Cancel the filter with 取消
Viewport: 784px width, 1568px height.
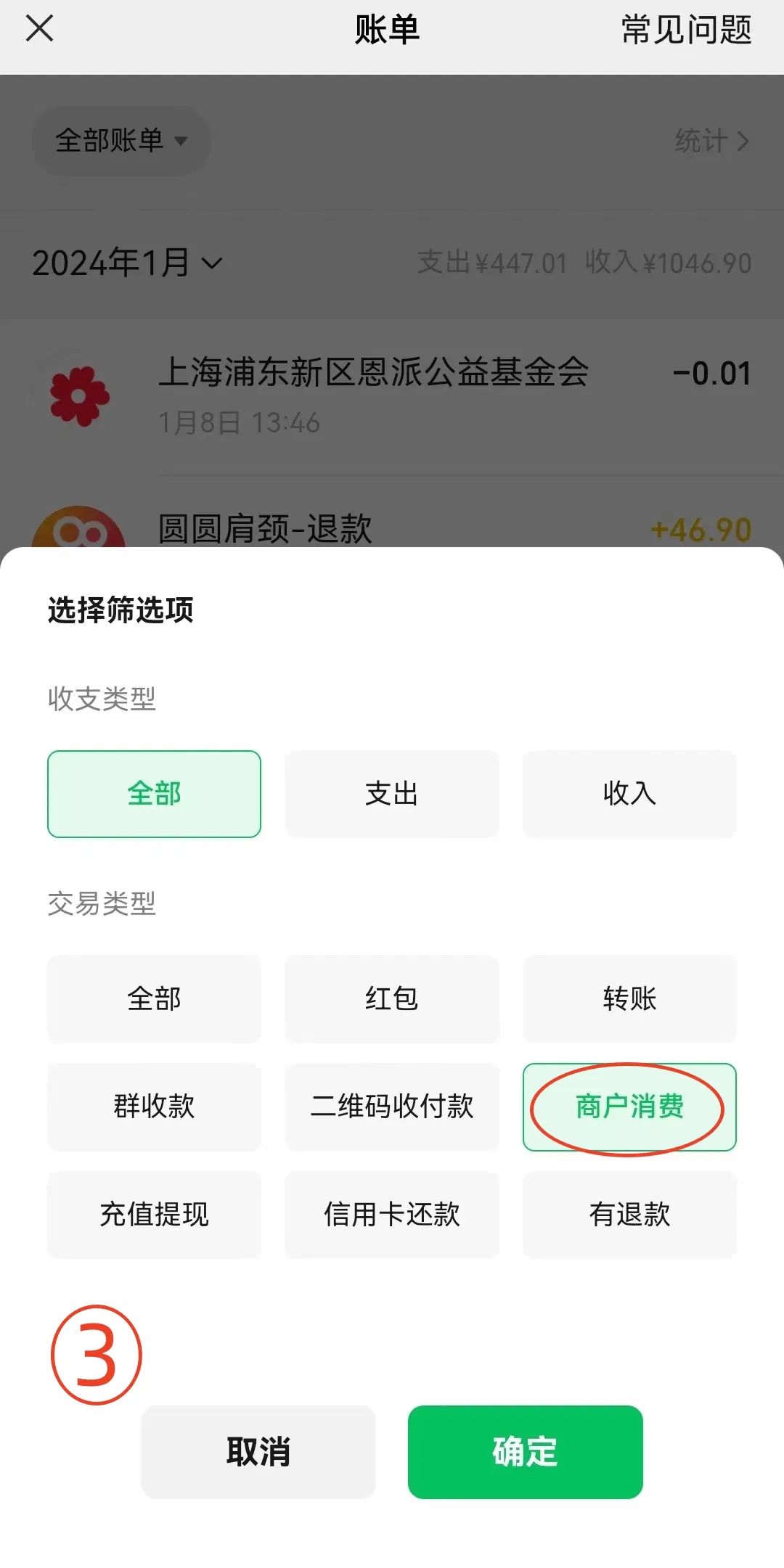(258, 1452)
